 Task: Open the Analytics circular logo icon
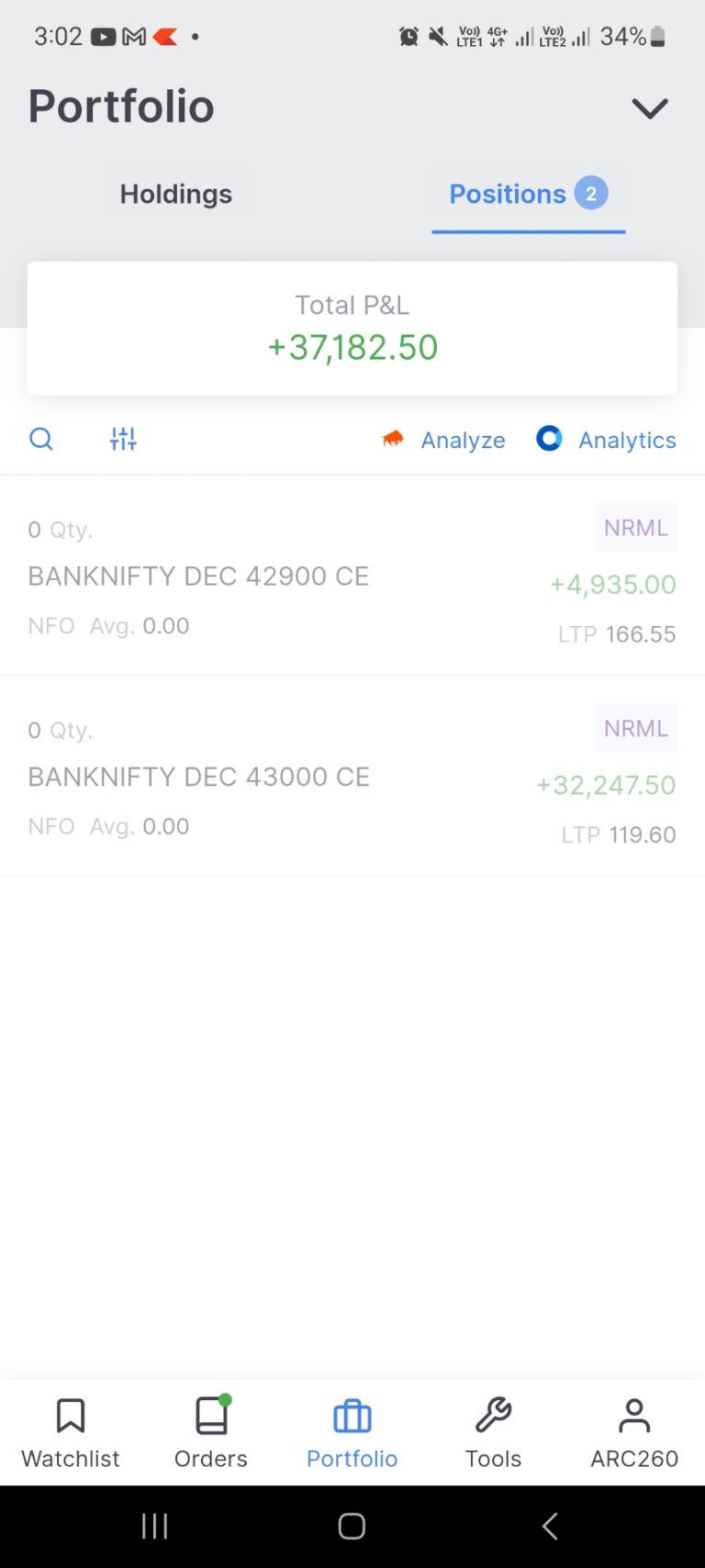[548, 439]
